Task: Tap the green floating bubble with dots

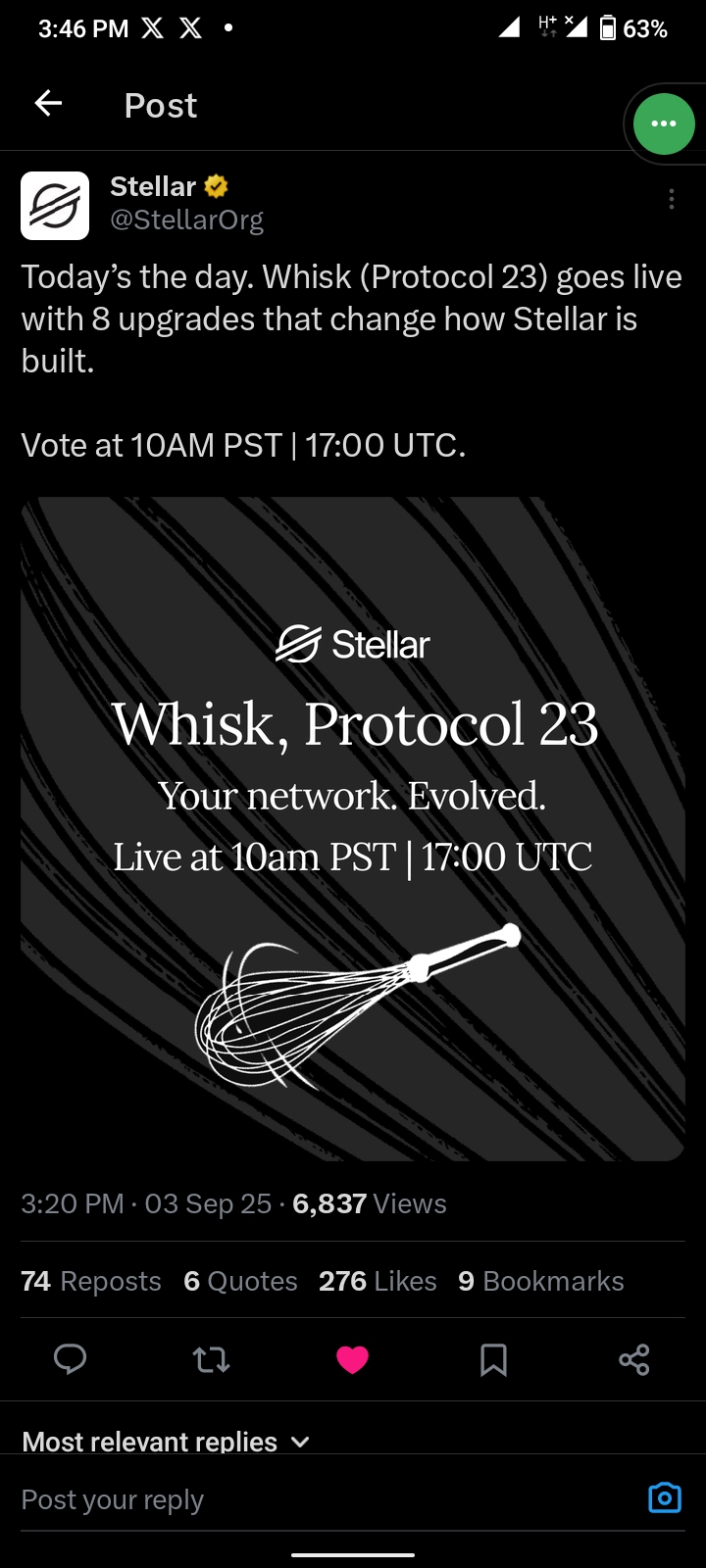Action: (664, 123)
